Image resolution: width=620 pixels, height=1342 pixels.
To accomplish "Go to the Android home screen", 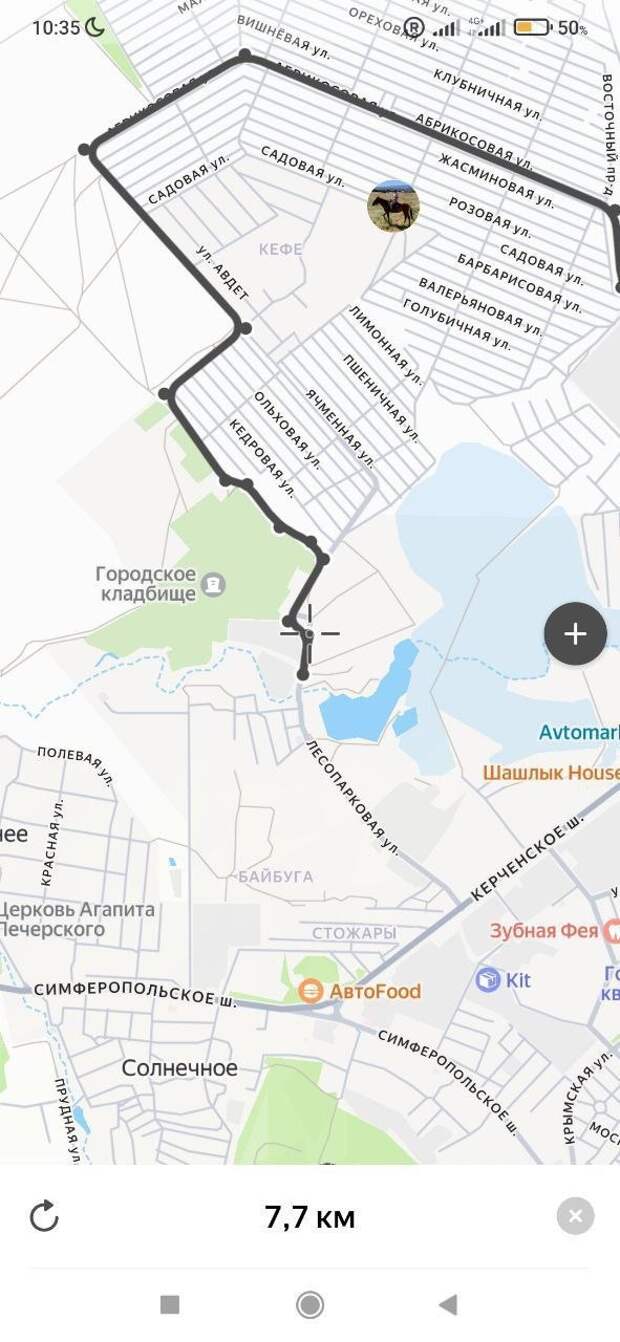I will pos(310,1304).
